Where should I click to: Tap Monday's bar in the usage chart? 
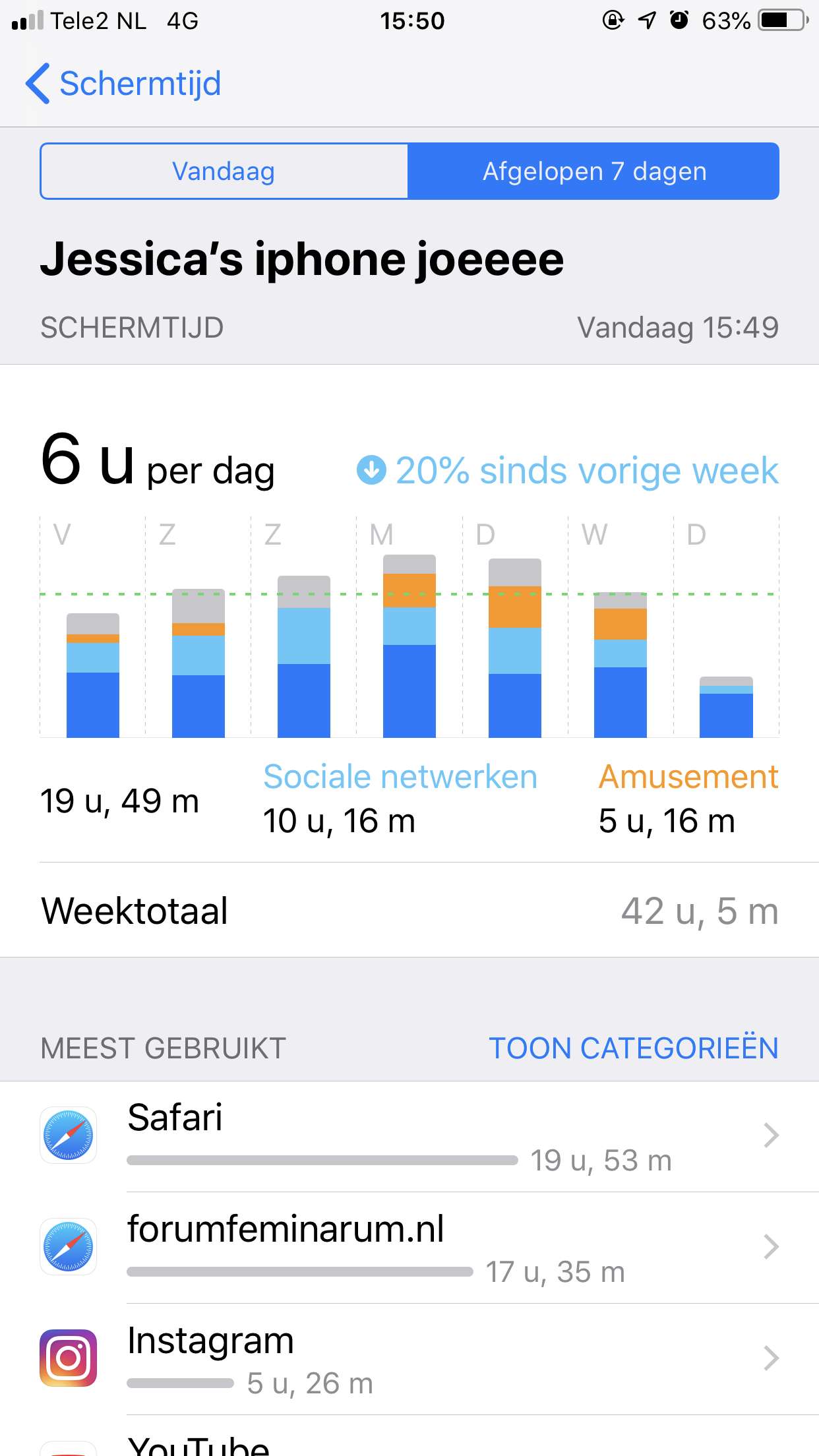409,646
